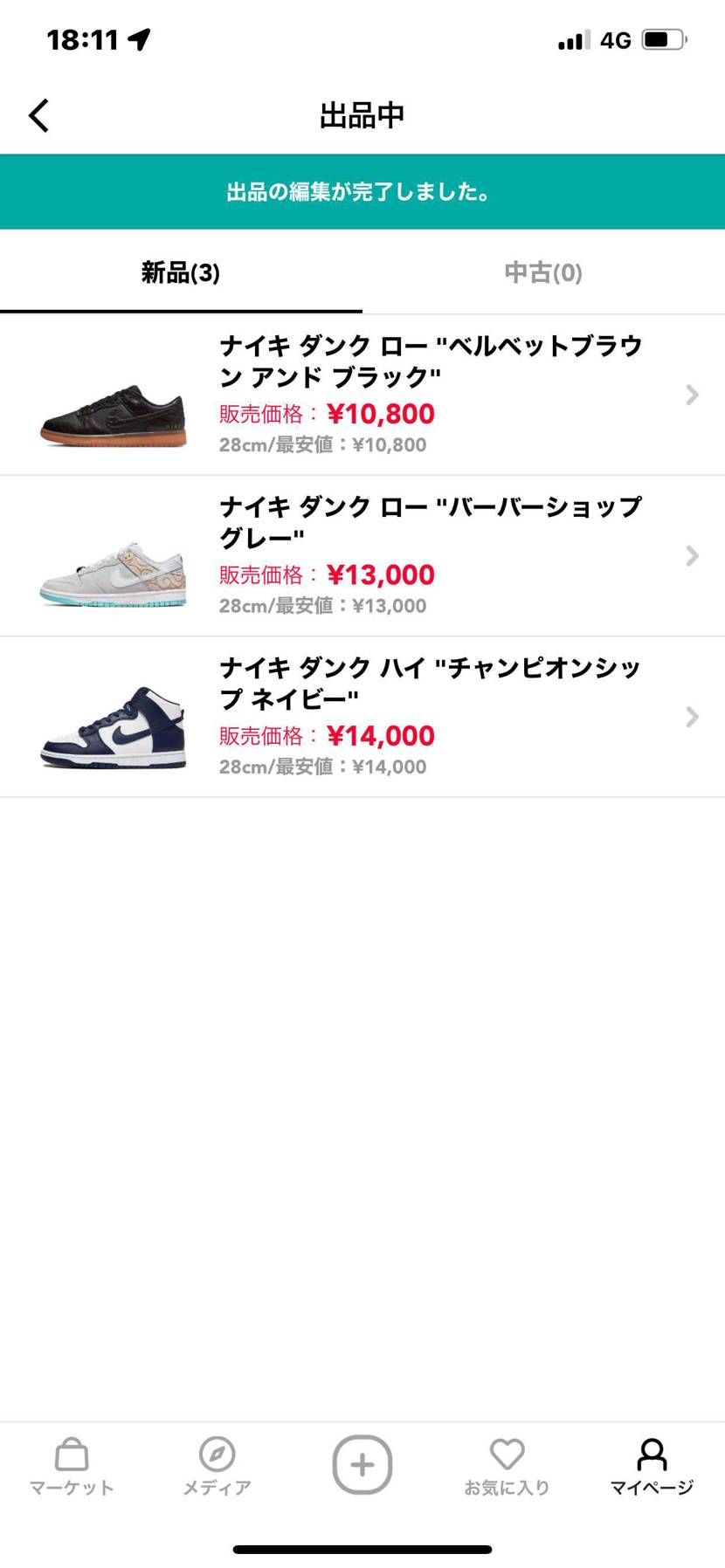Expand チャンピオンシップ ネイビー listing chevron
The height and width of the screenshot is (1568, 725).
pyautogui.click(x=691, y=717)
